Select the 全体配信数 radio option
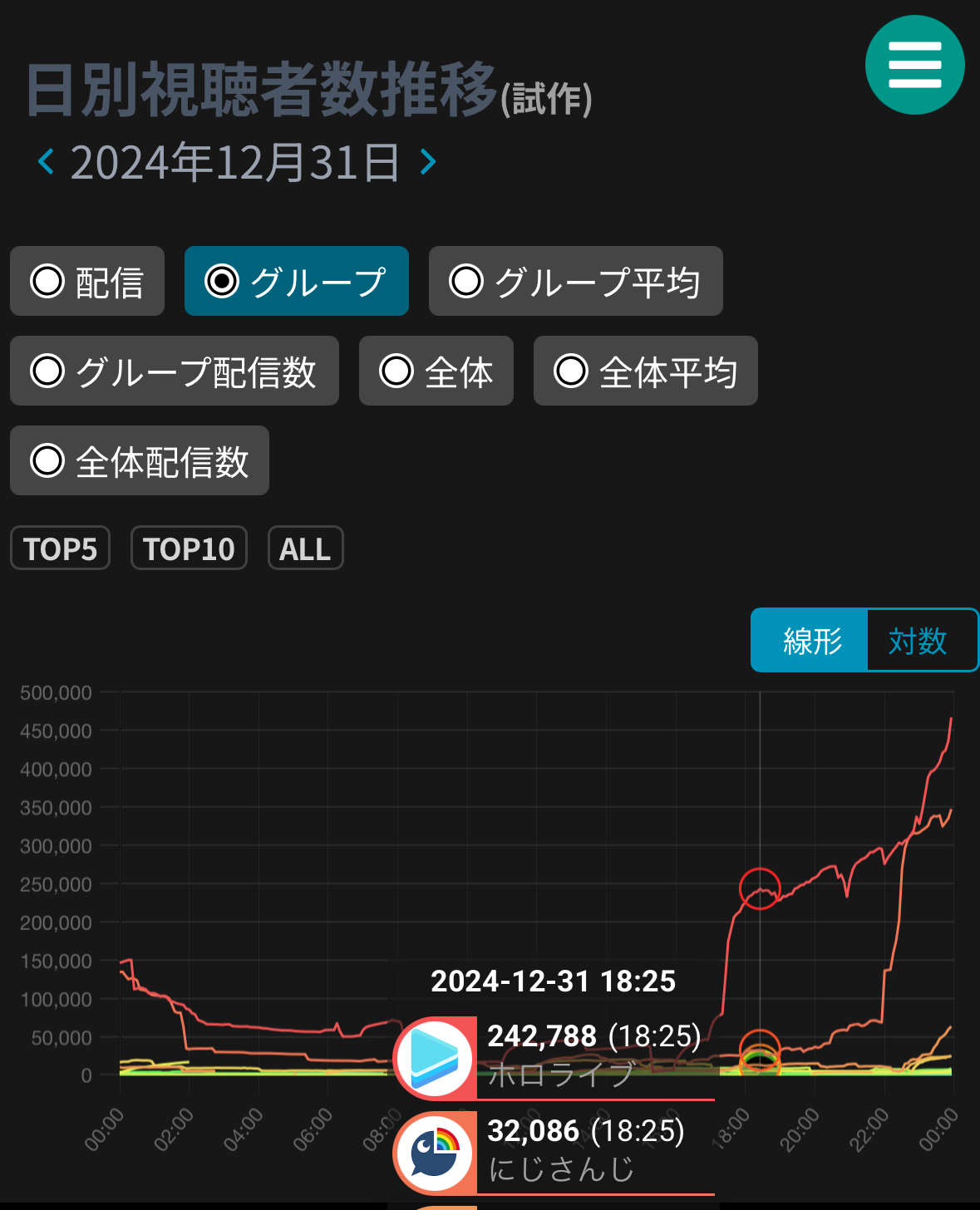This screenshot has width=980, height=1210. pyautogui.click(x=139, y=461)
